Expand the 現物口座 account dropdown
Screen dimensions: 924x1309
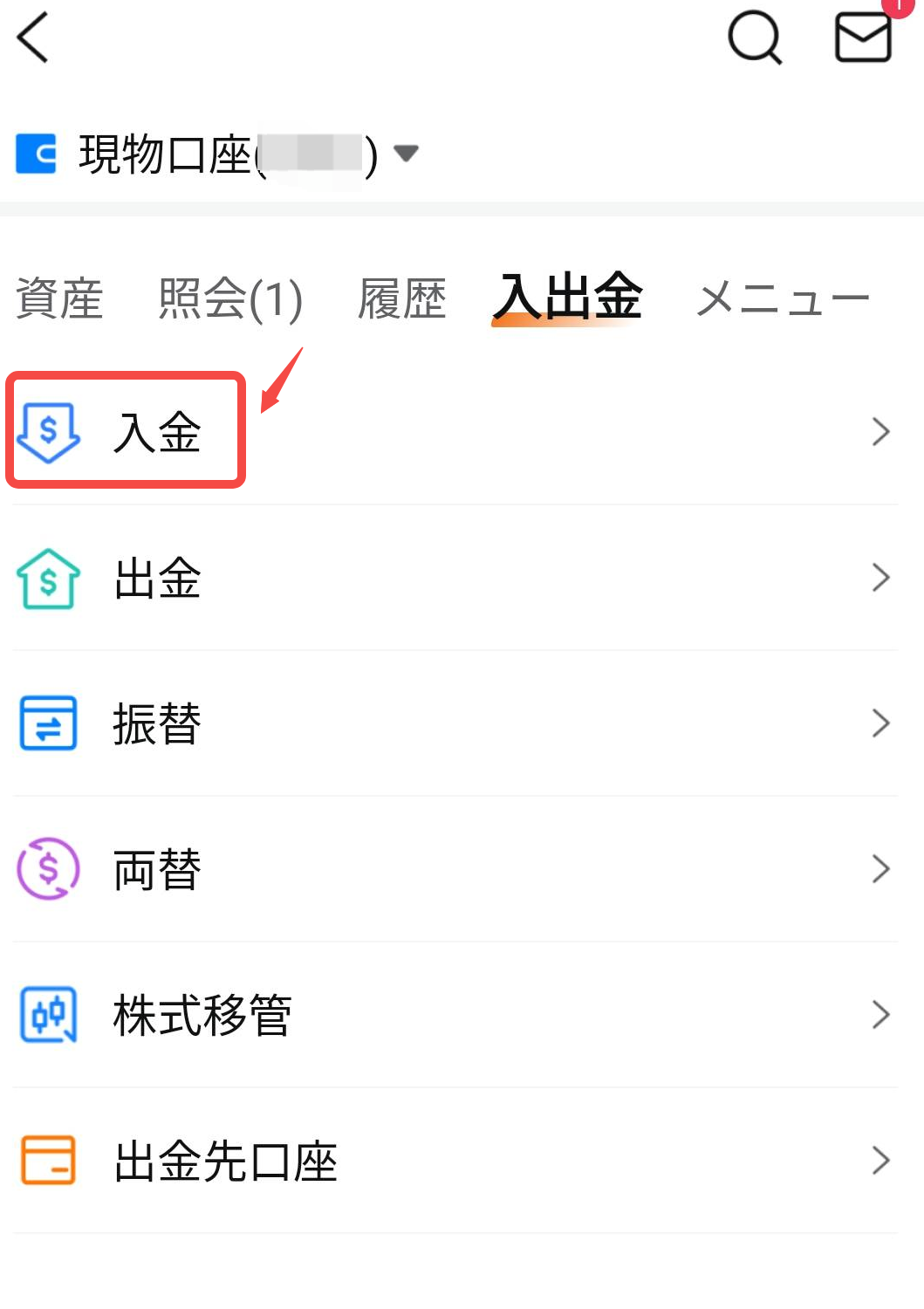click(x=405, y=154)
